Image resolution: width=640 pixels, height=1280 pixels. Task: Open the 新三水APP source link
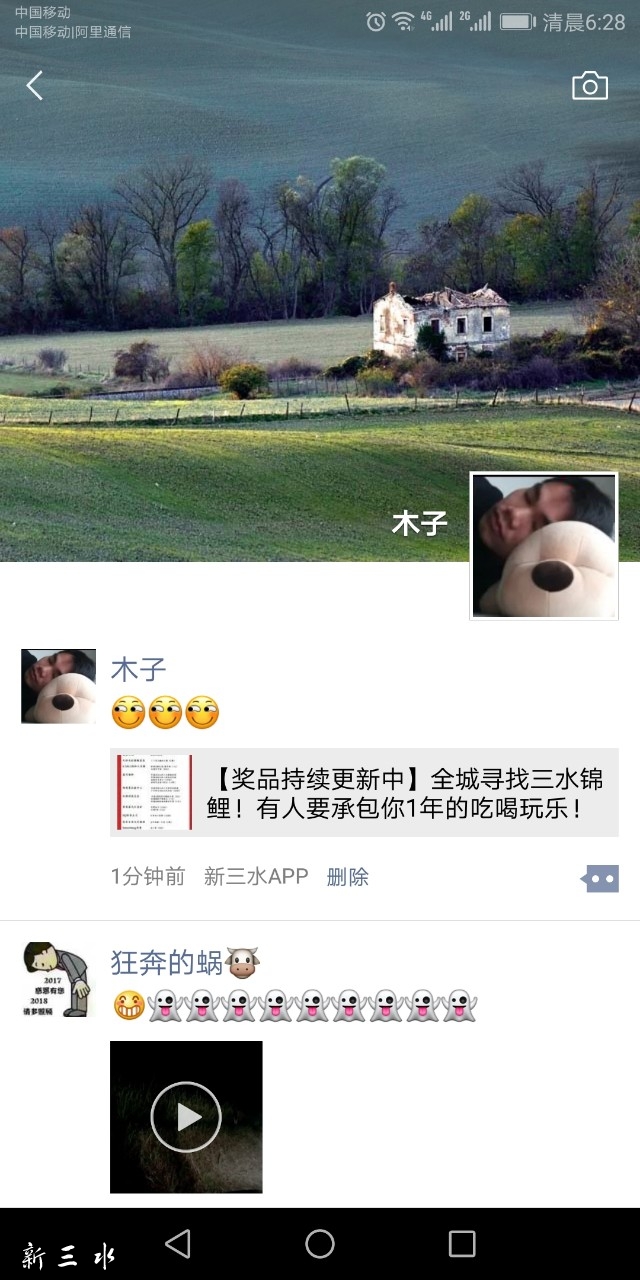click(x=256, y=877)
